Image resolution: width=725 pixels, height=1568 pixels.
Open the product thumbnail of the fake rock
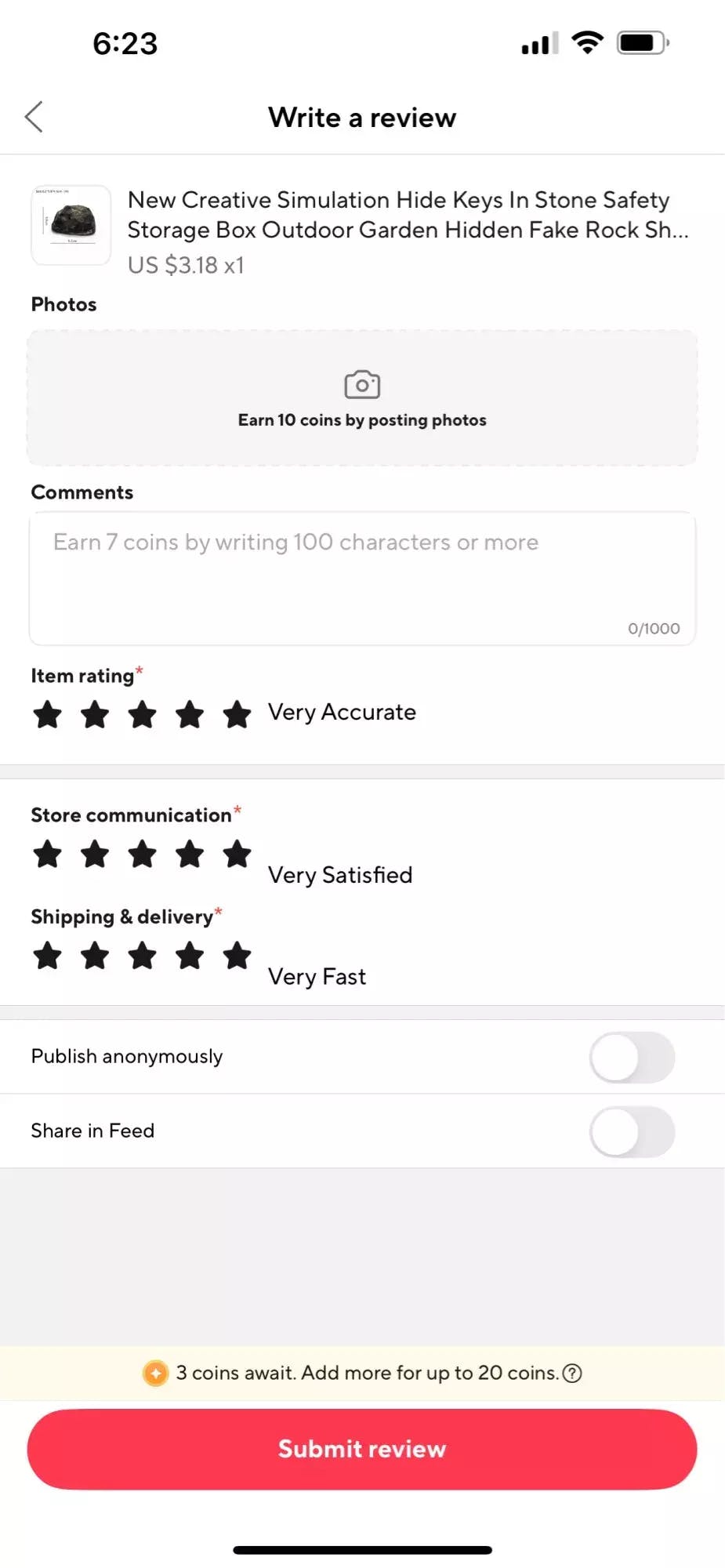tap(71, 225)
